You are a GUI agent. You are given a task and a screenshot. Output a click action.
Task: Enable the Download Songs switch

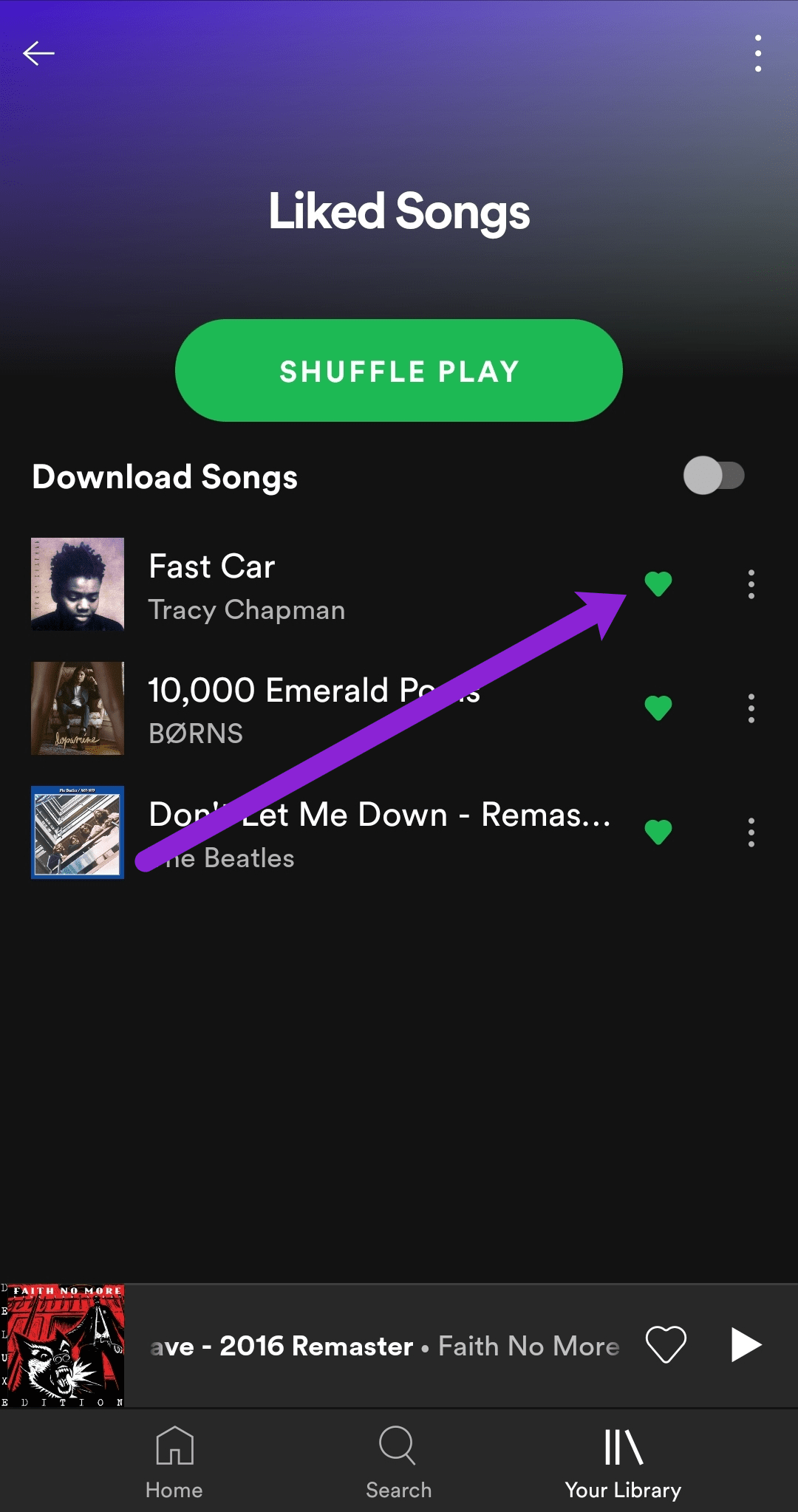click(x=714, y=476)
